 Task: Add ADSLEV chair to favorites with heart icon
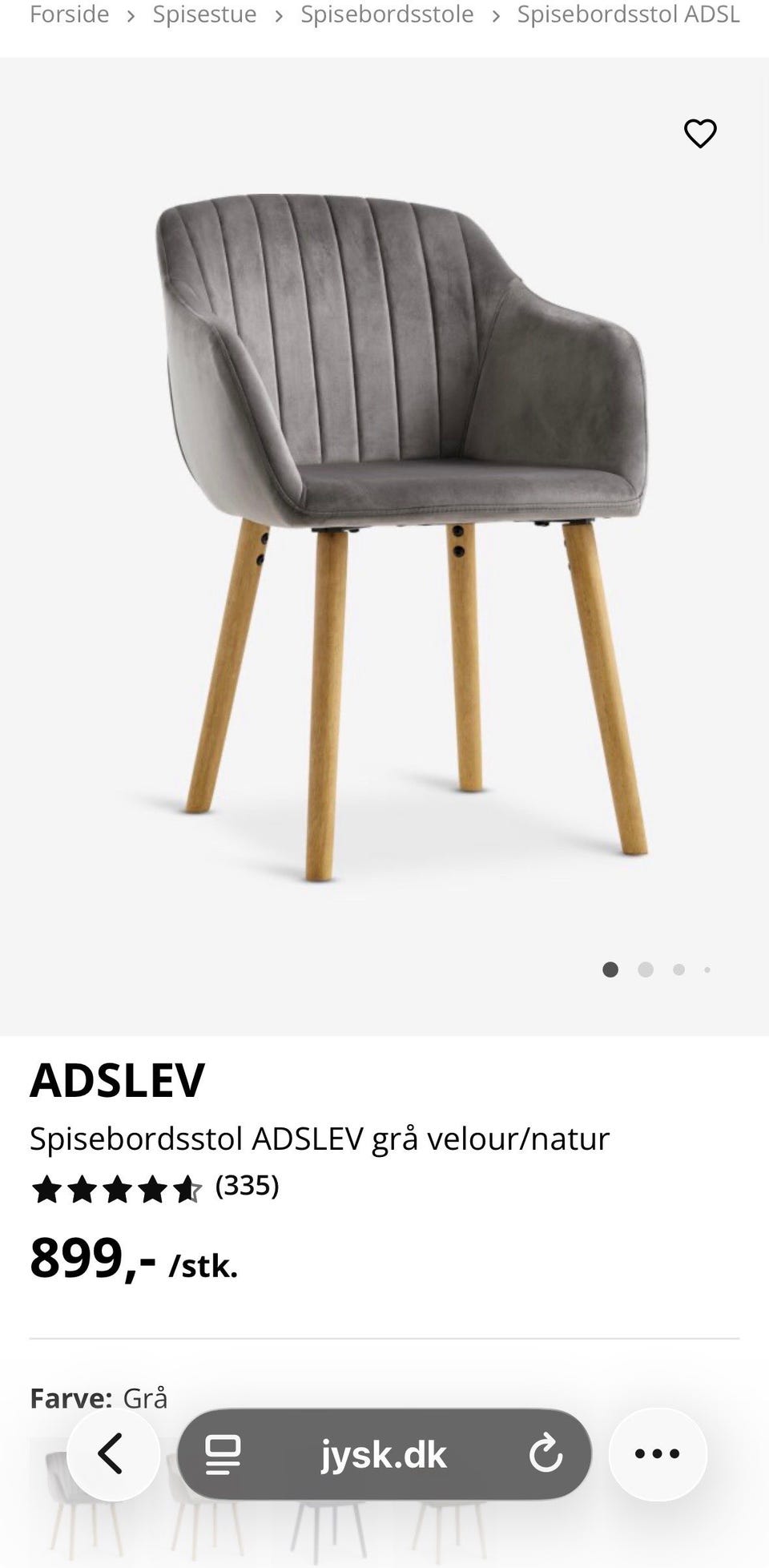[x=700, y=134]
